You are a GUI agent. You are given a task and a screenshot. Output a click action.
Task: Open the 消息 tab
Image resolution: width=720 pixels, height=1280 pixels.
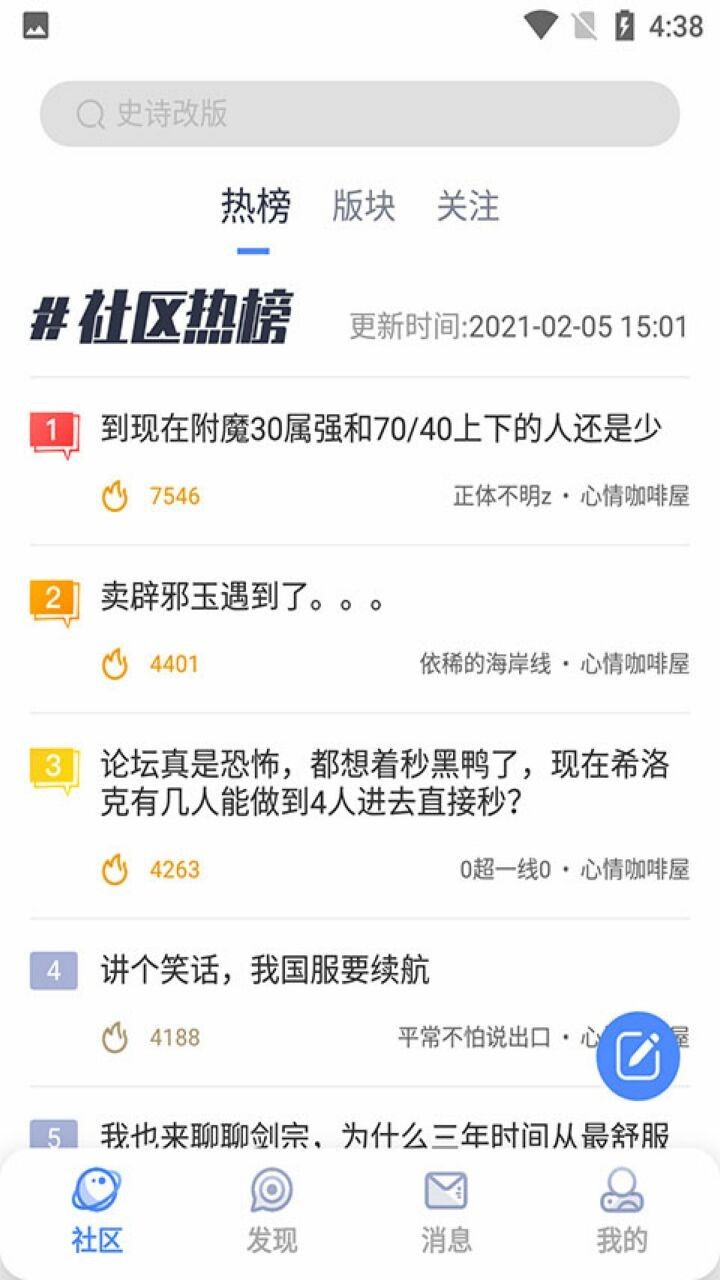click(446, 1211)
